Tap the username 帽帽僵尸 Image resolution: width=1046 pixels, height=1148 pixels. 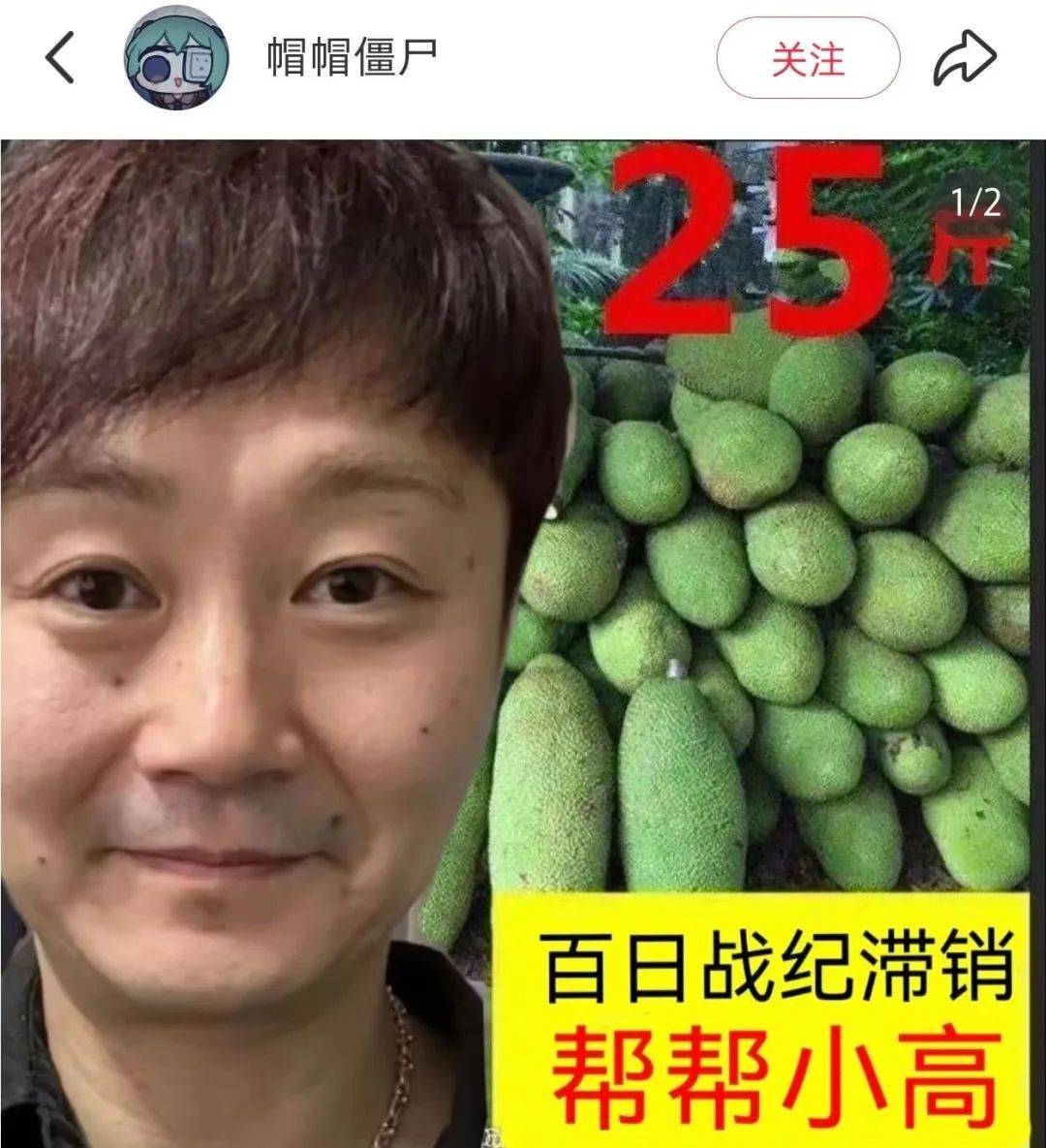(x=352, y=58)
